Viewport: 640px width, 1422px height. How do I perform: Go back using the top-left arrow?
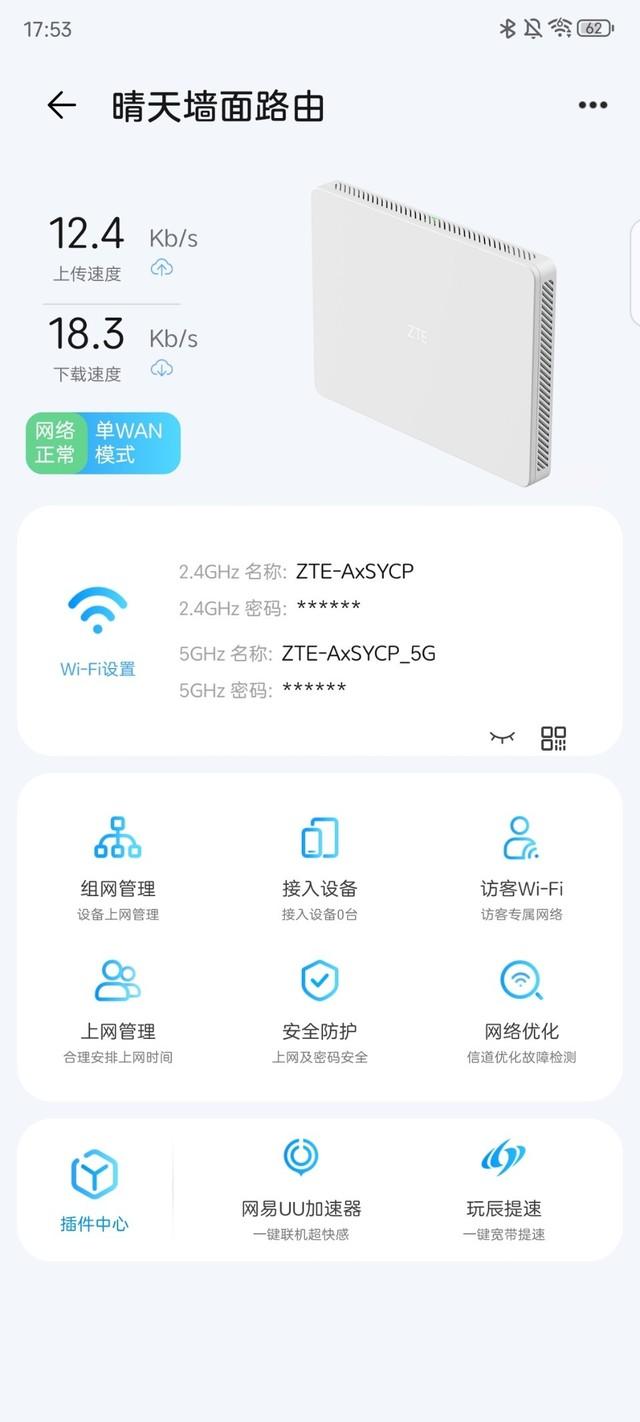[62, 106]
